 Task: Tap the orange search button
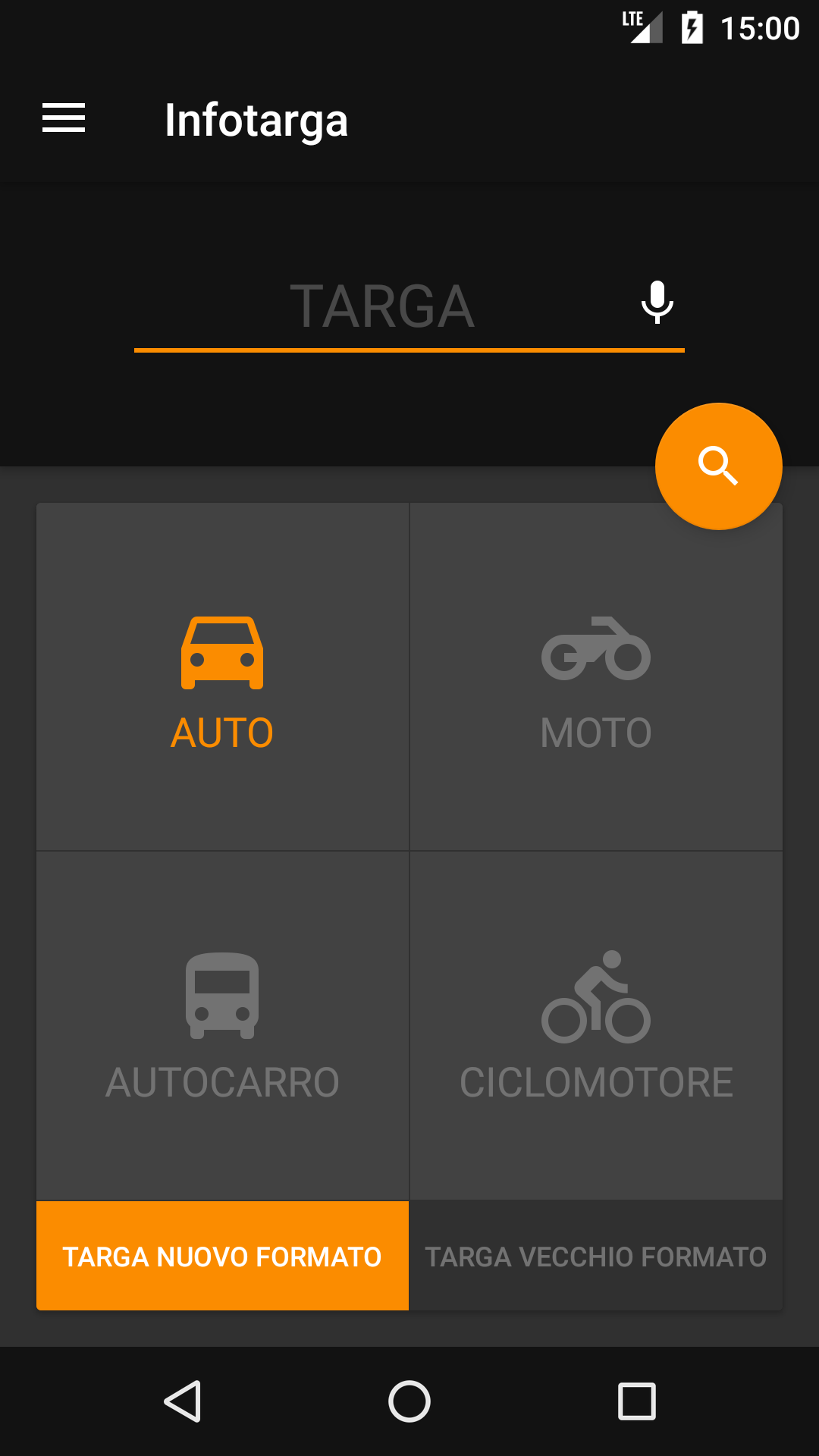[x=718, y=466]
